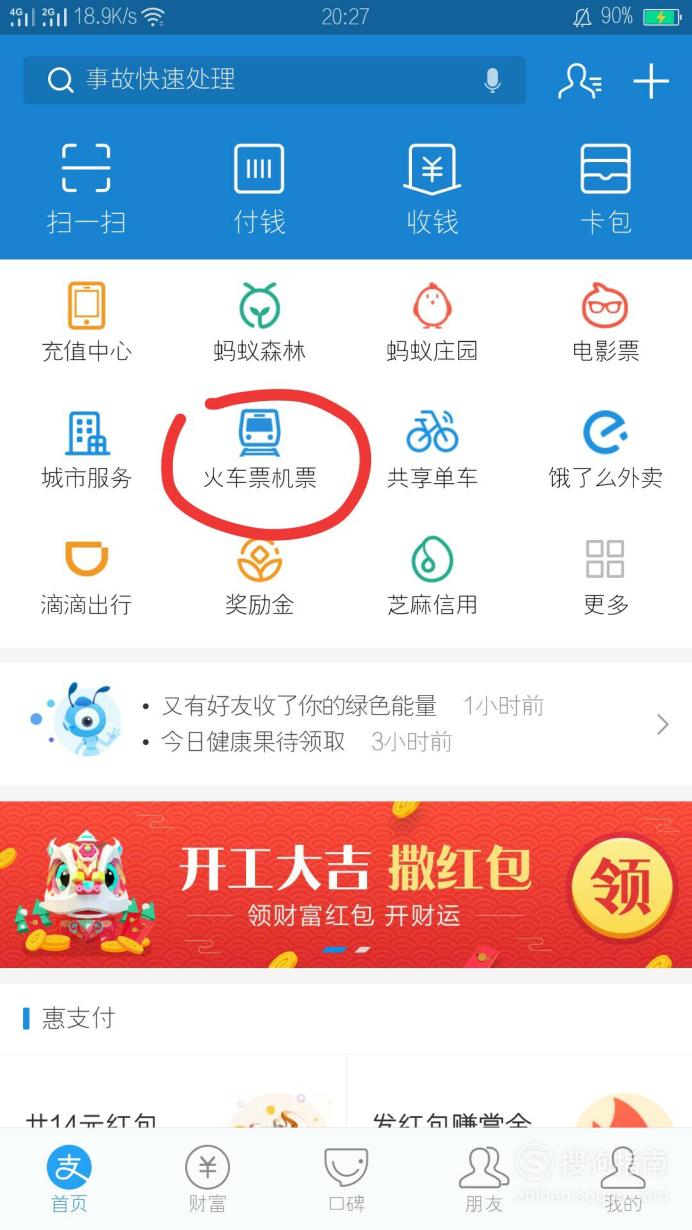The image size is (692, 1230).
Task: Tap the voice search microphone
Action: pyautogui.click(x=492, y=80)
